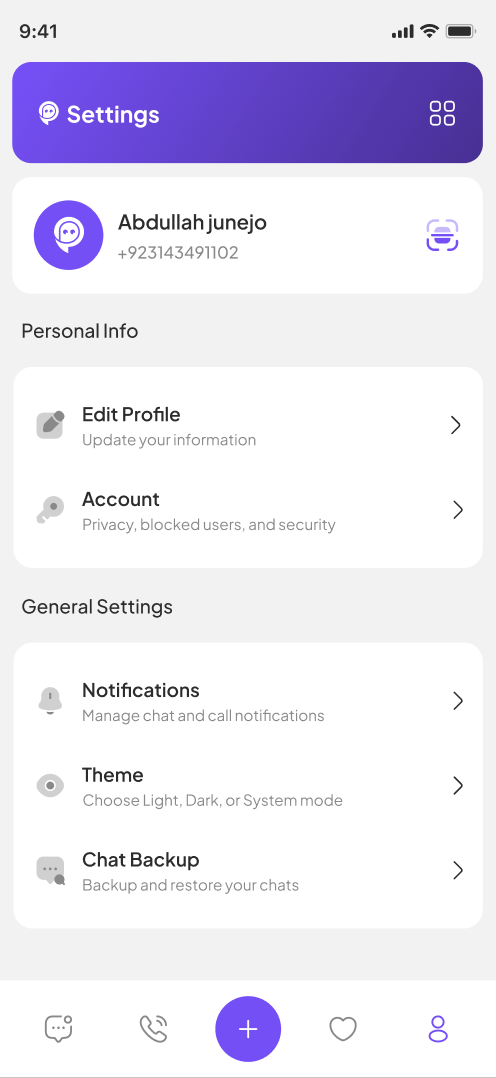Choose a Theme mode
Viewport: 496px width, 1078px height.
tap(248, 786)
